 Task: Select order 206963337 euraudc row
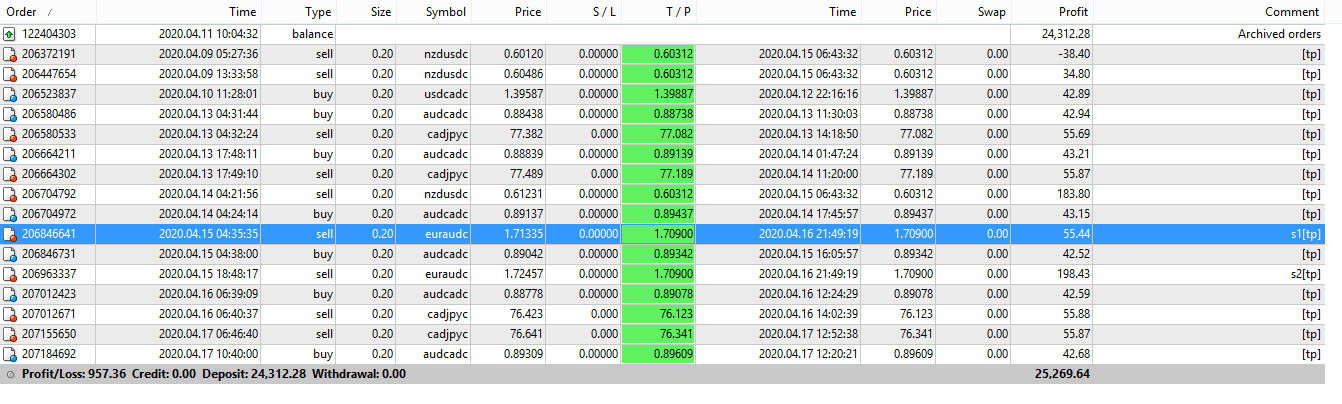48,274
